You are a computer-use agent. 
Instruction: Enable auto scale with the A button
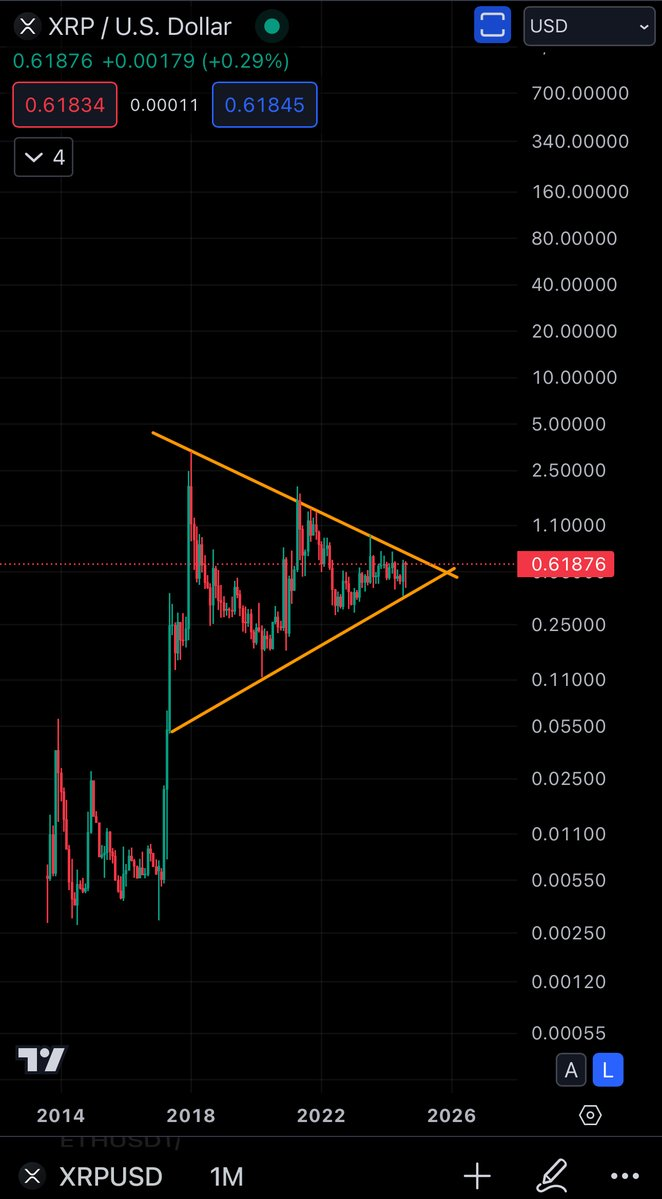(x=571, y=1070)
